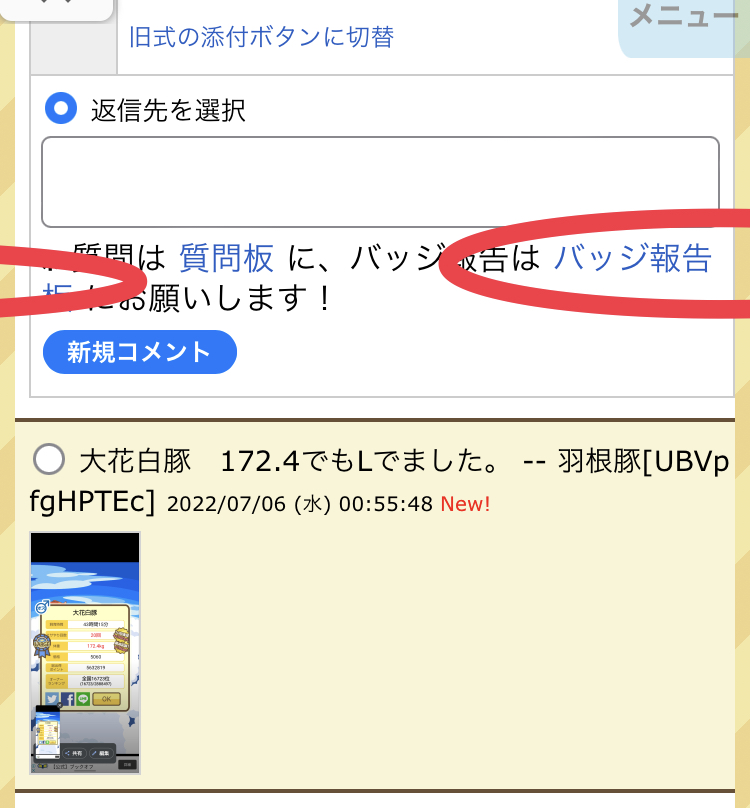750x808 pixels.
Task: Select the 返信先を選択 radio button
Action: click(x=61, y=108)
